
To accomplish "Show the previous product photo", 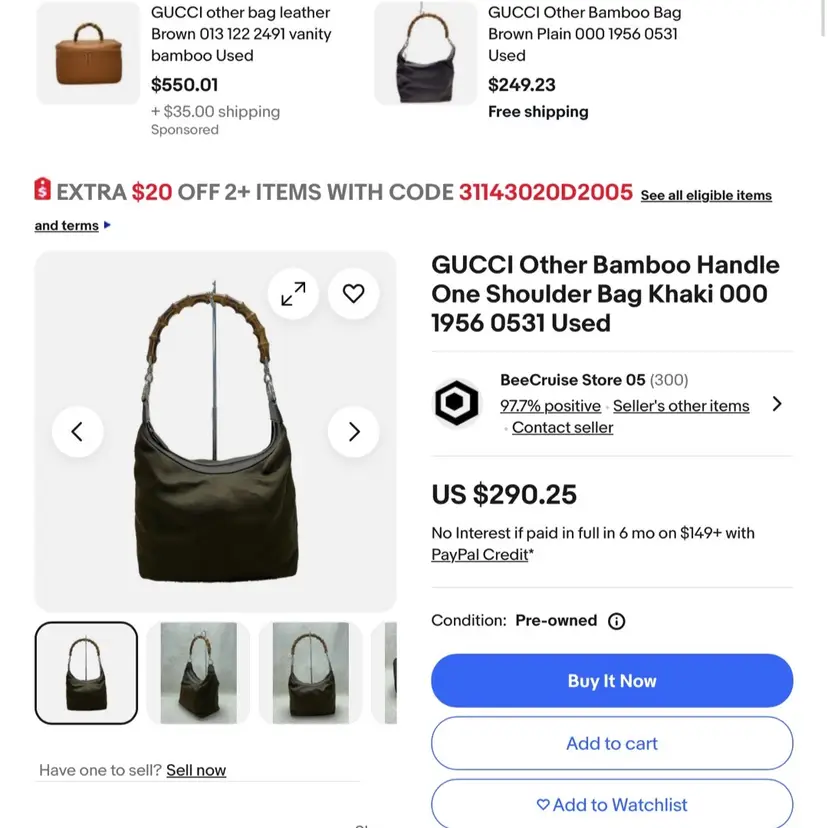I will [x=77, y=432].
